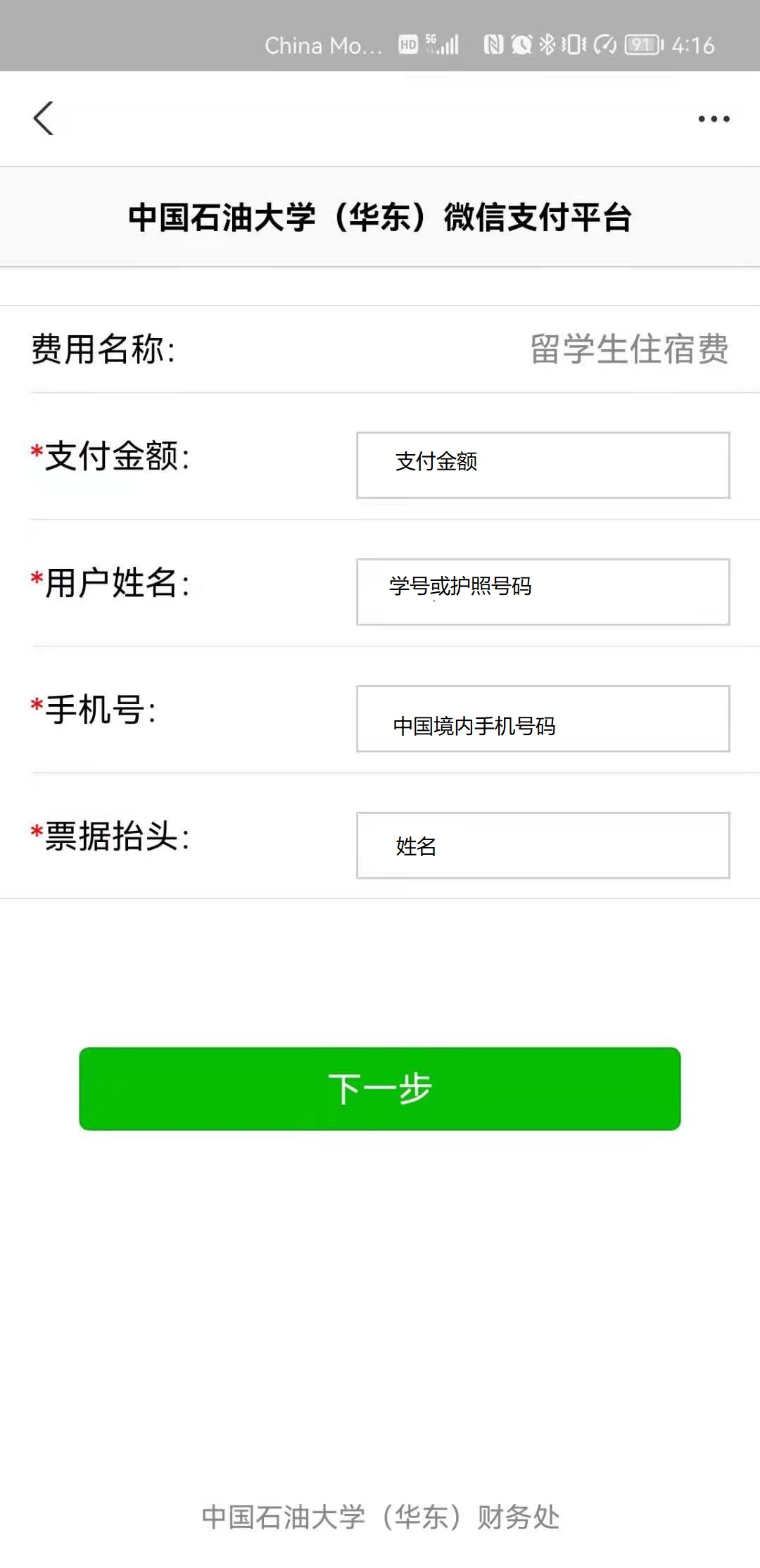Viewport: 760px width, 1568px height.
Task: Select the 中国境内手机号码 phone field
Action: pyautogui.click(x=543, y=718)
